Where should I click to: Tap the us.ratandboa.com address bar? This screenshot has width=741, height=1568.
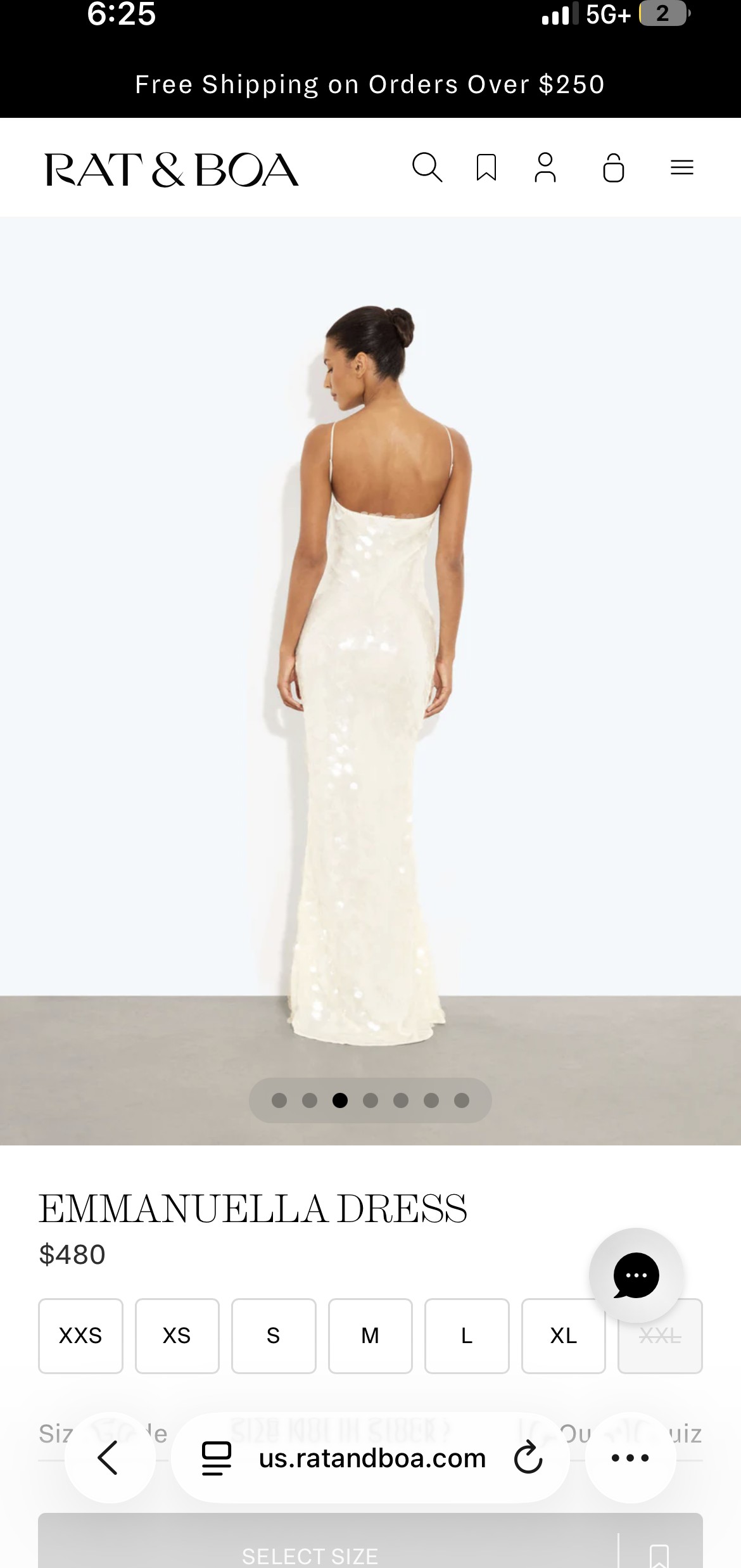(x=372, y=1458)
